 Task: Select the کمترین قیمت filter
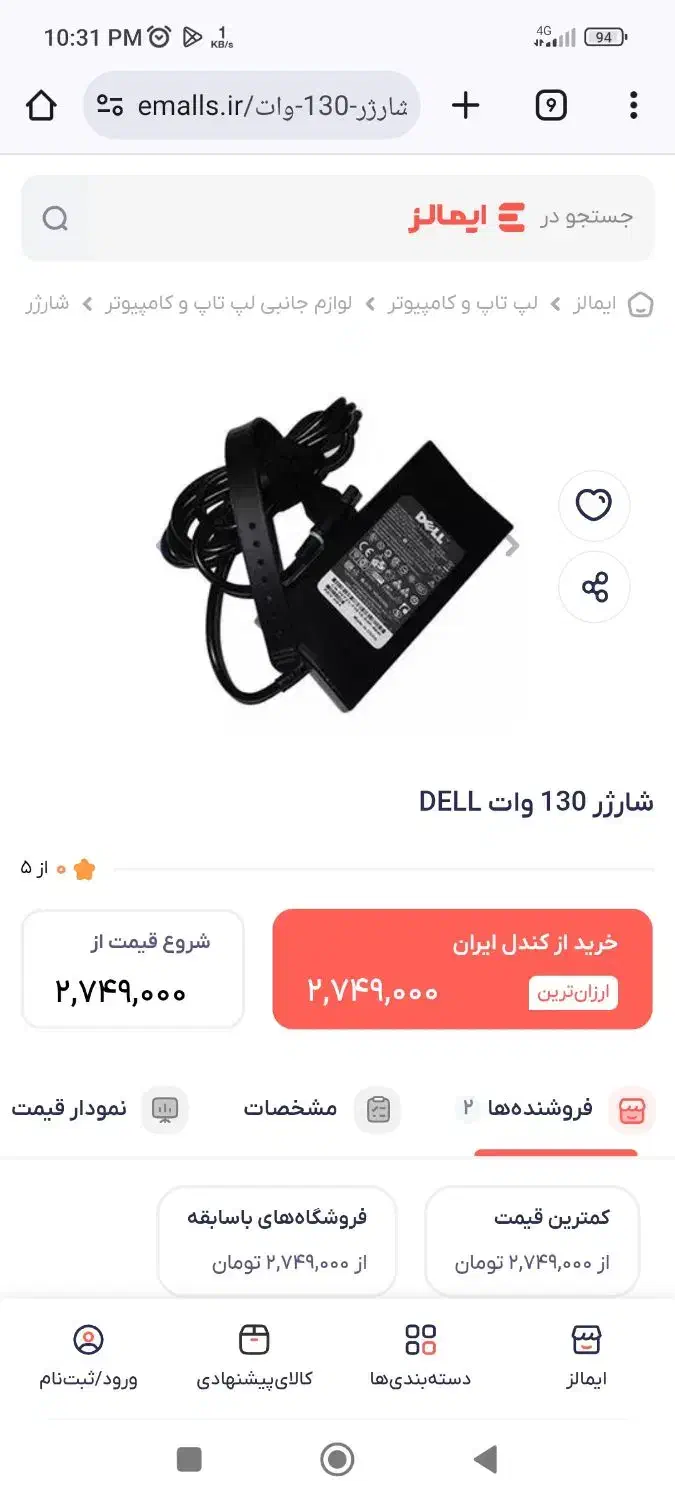tap(532, 1240)
